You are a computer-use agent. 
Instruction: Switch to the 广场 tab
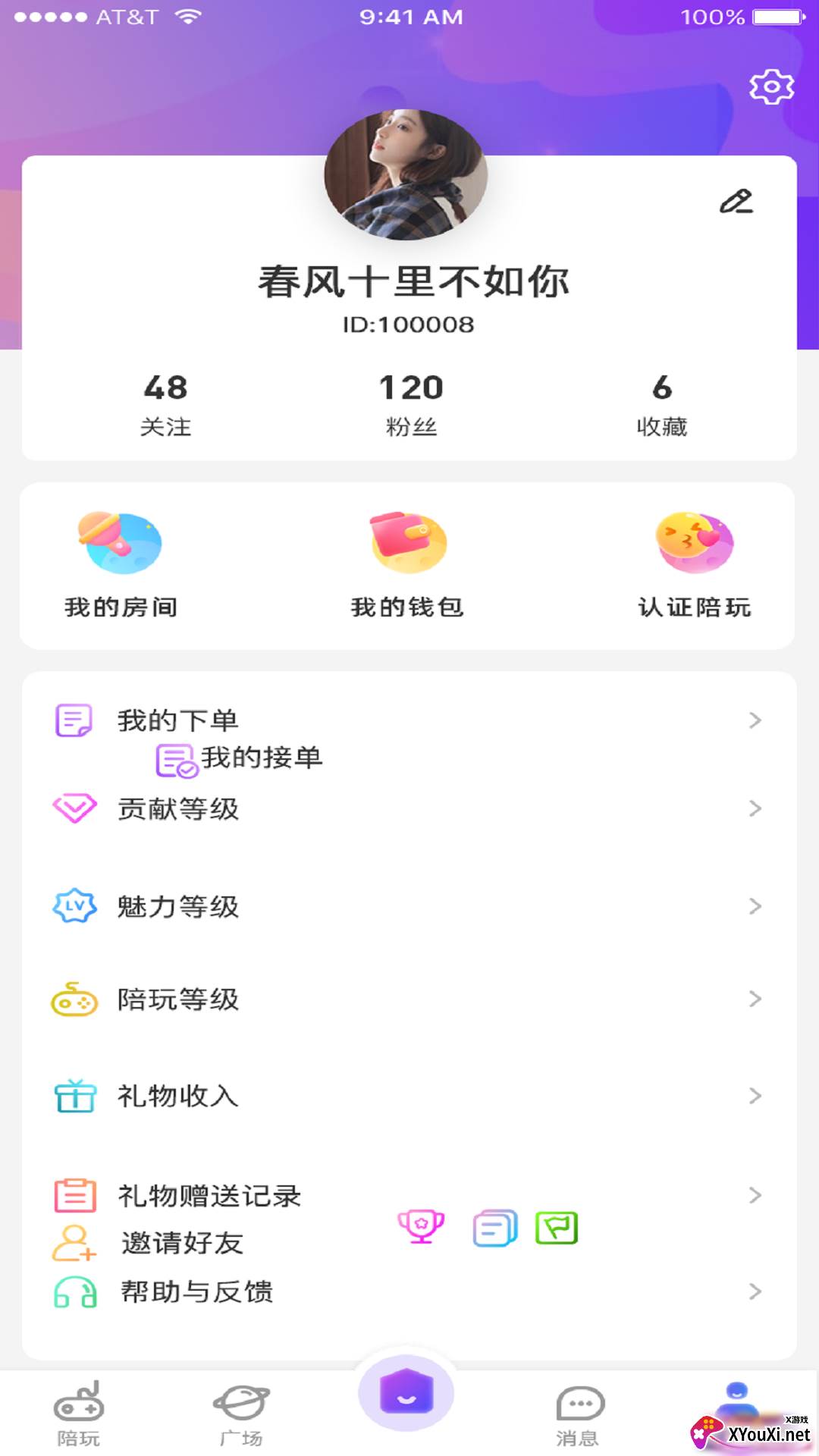point(241,1414)
